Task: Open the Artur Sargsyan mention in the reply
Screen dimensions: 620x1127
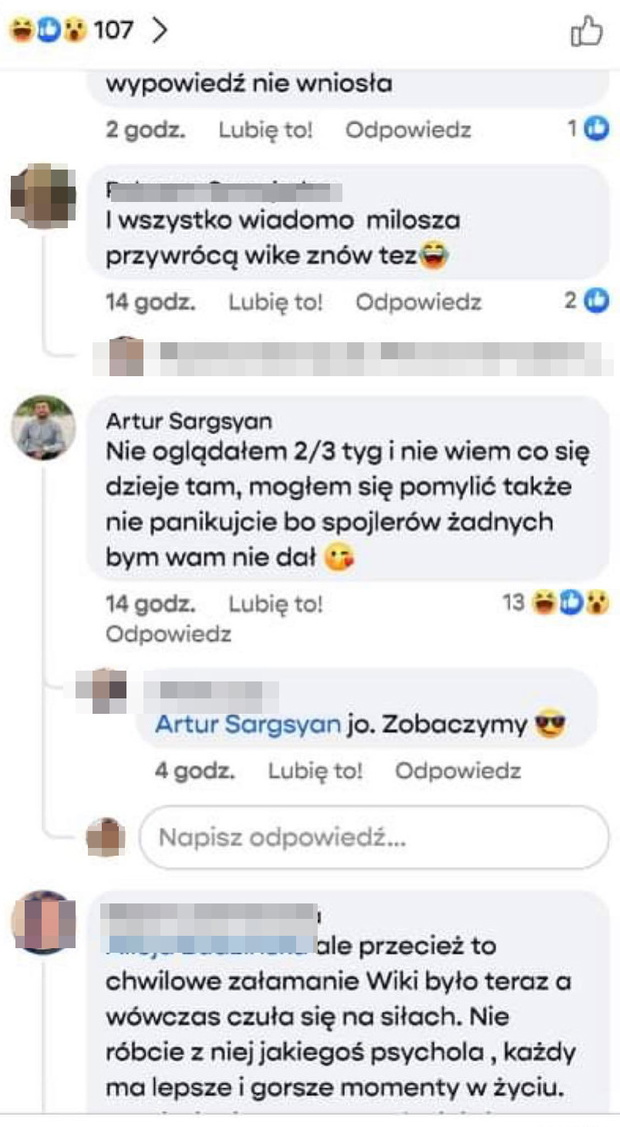Action: click(x=247, y=724)
